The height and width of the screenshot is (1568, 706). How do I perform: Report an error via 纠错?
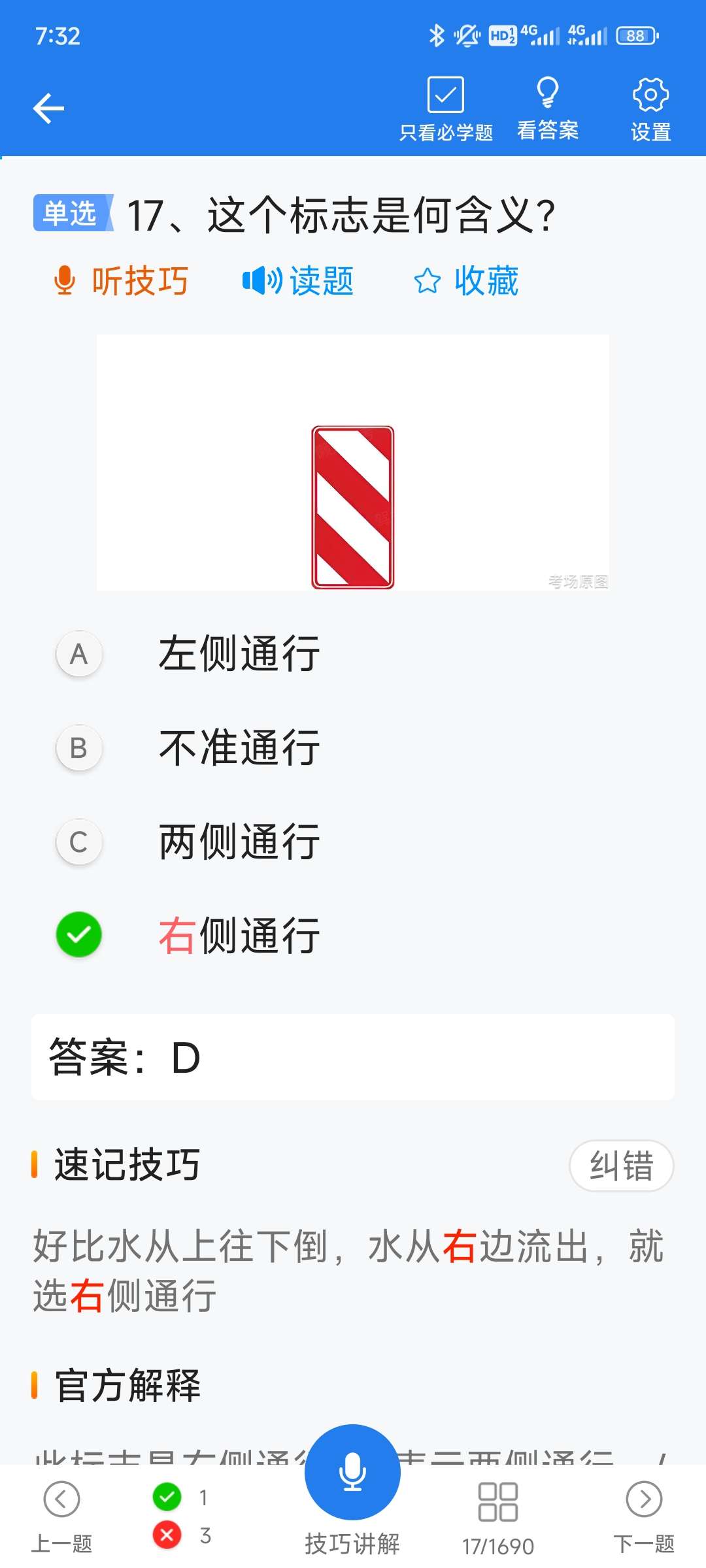621,1166
